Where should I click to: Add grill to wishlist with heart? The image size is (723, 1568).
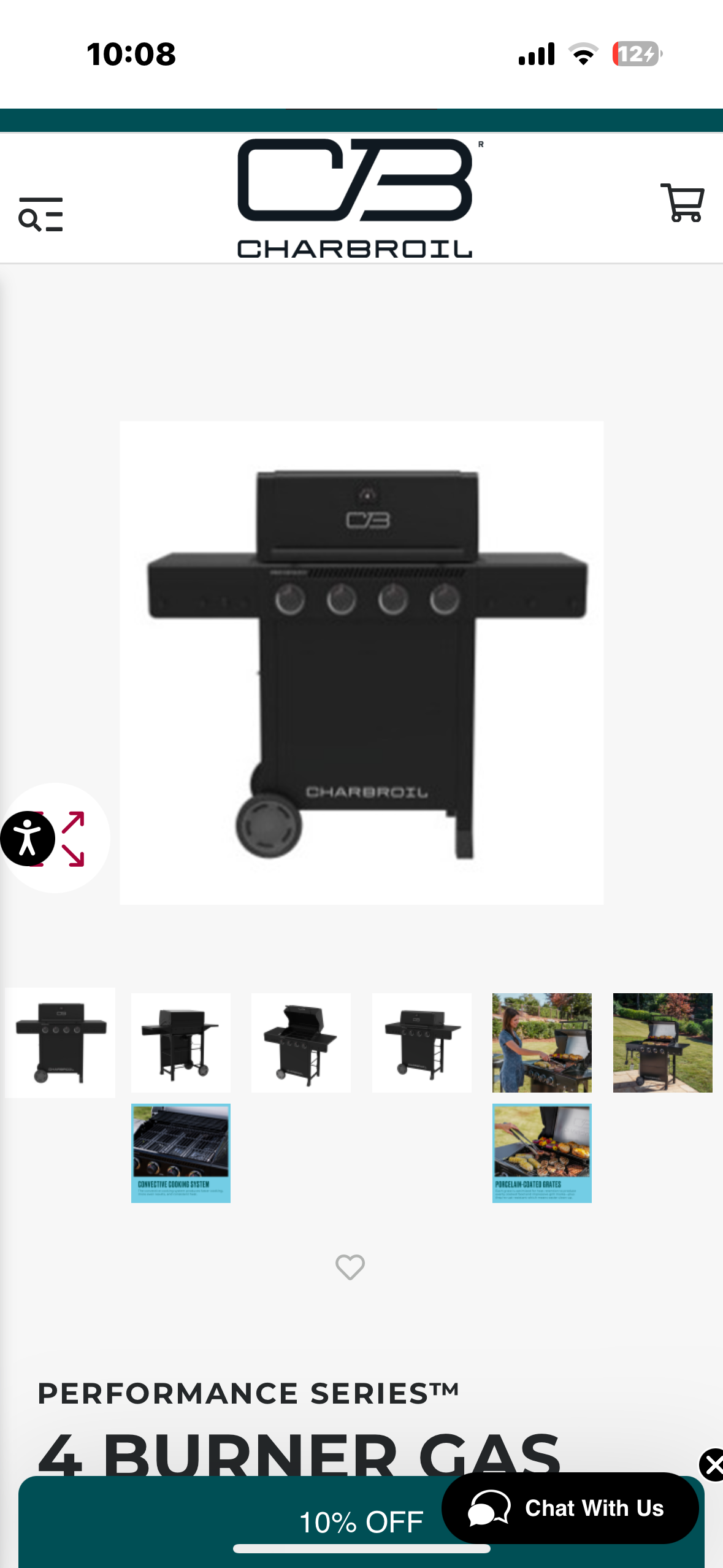tap(350, 1267)
